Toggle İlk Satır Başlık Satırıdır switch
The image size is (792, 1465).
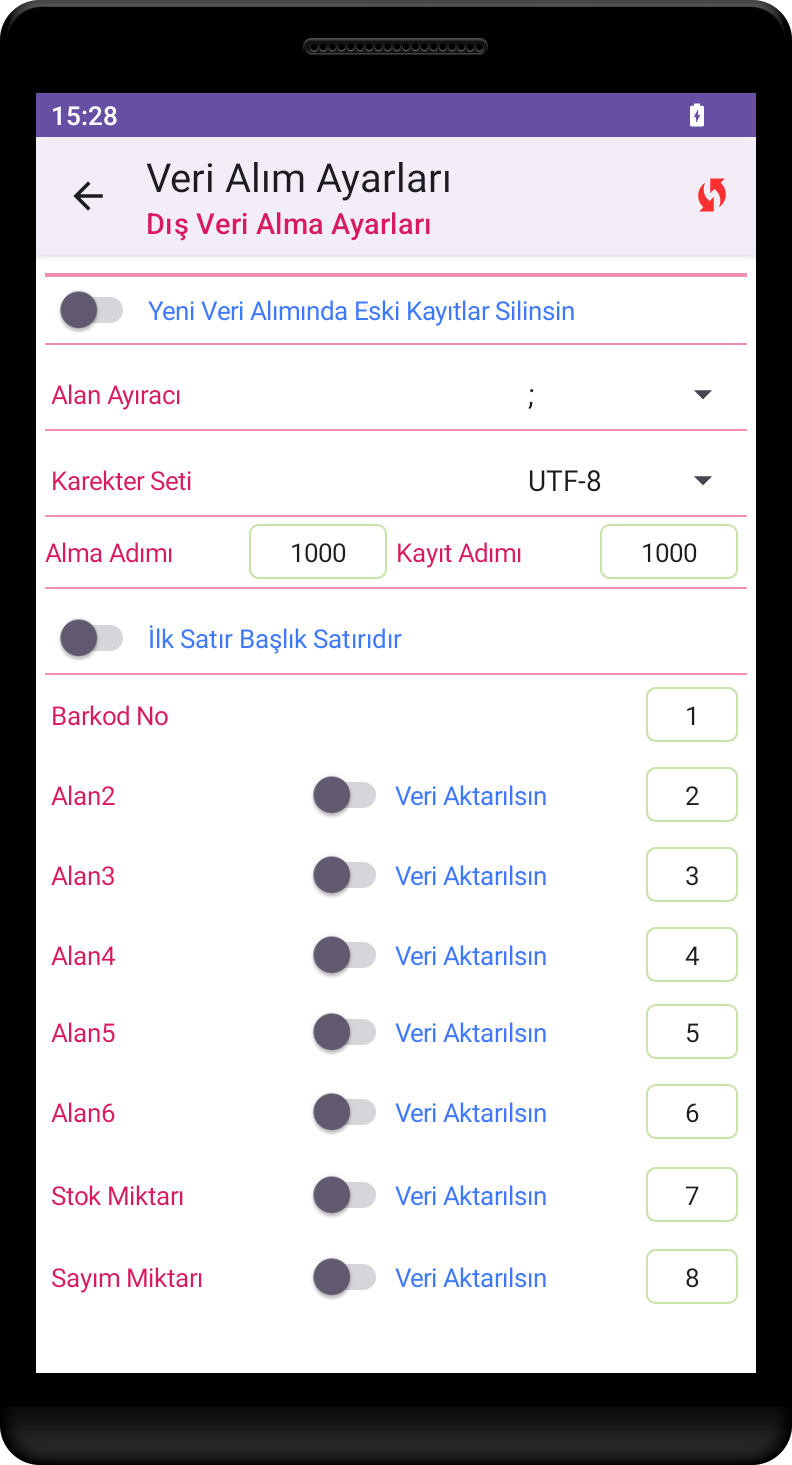91,638
